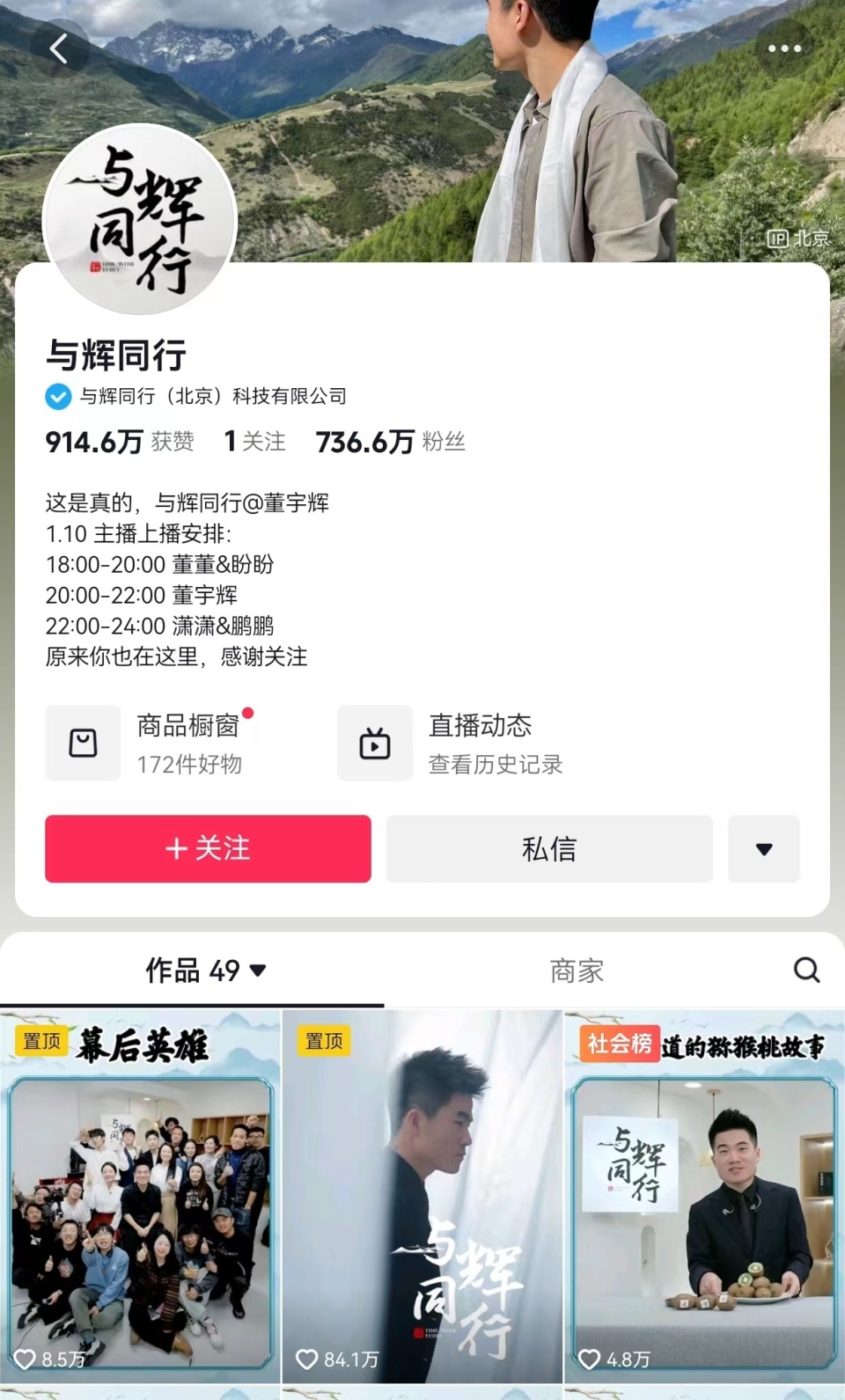Toggle the 置顶 badge on 幕后英雄 video
The width and height of the screenshot is (845, 1400).
(40, 1041)
